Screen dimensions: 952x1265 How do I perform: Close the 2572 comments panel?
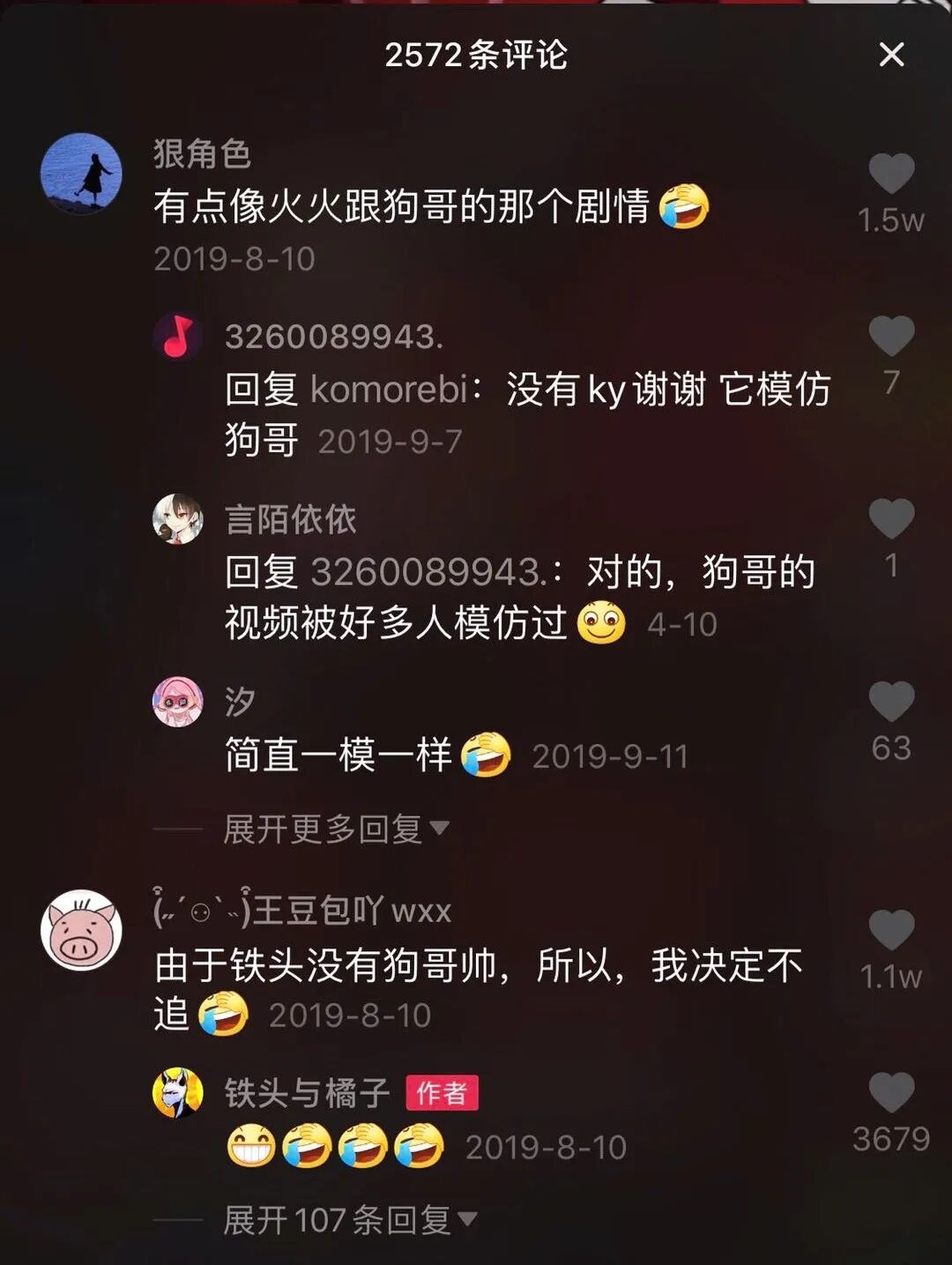891,55
